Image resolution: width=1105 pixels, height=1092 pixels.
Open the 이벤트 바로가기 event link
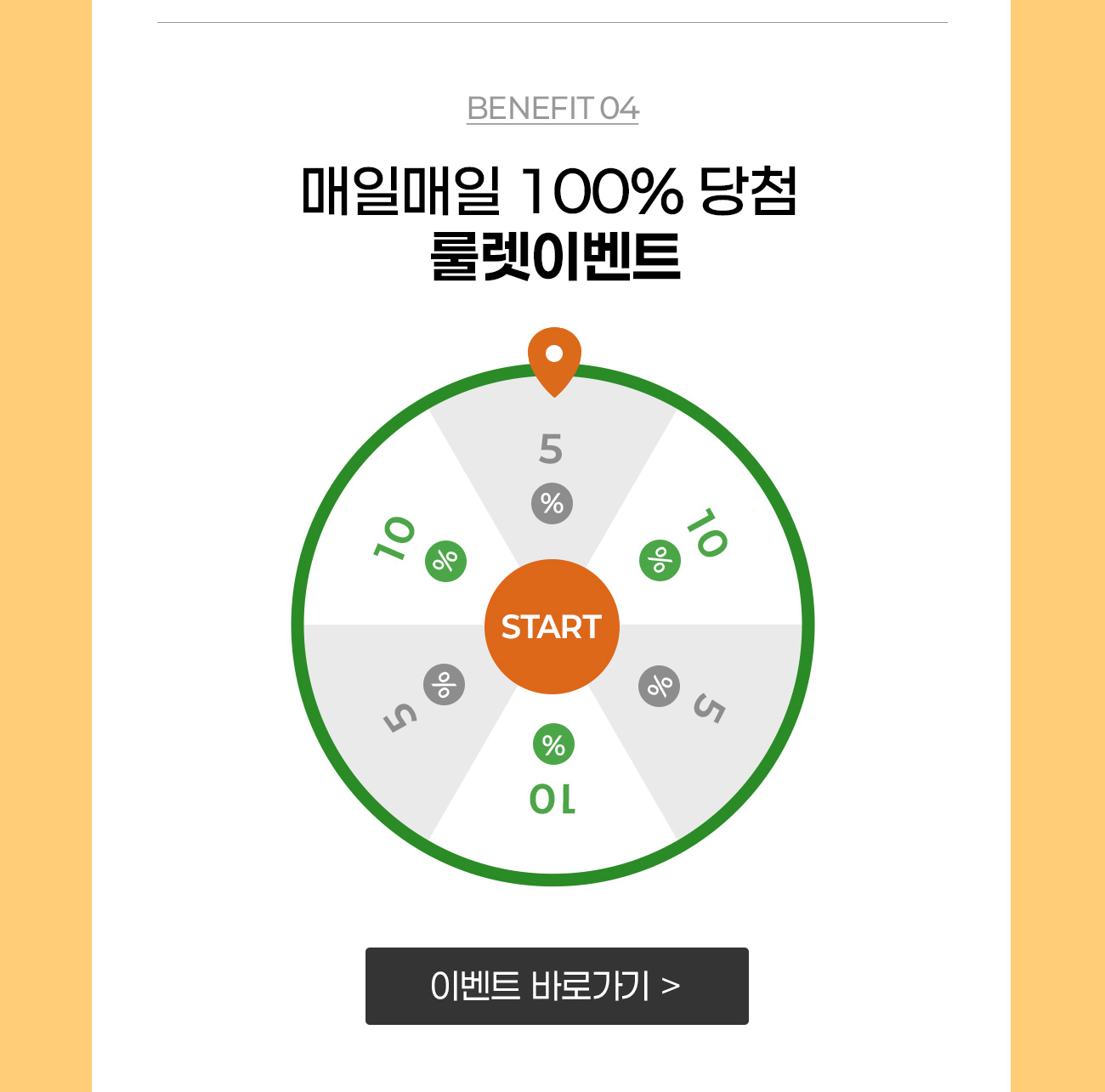tap(557, 986)
